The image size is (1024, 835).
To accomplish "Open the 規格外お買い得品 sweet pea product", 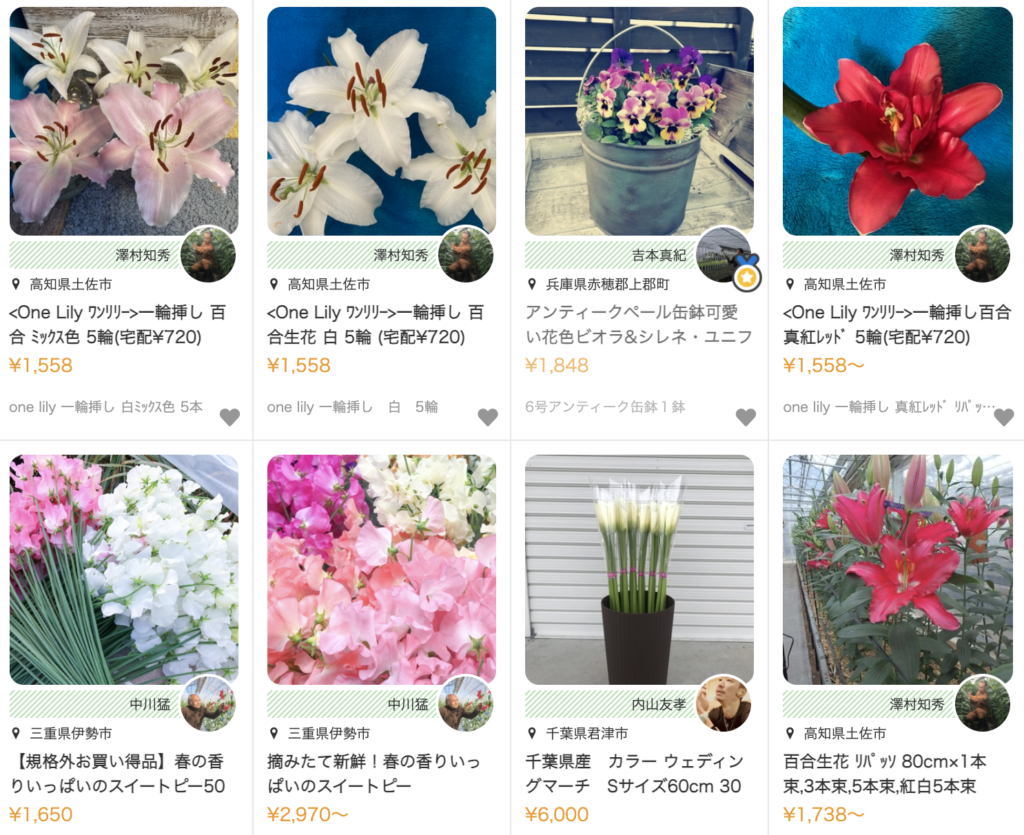I will coord(124,569).
